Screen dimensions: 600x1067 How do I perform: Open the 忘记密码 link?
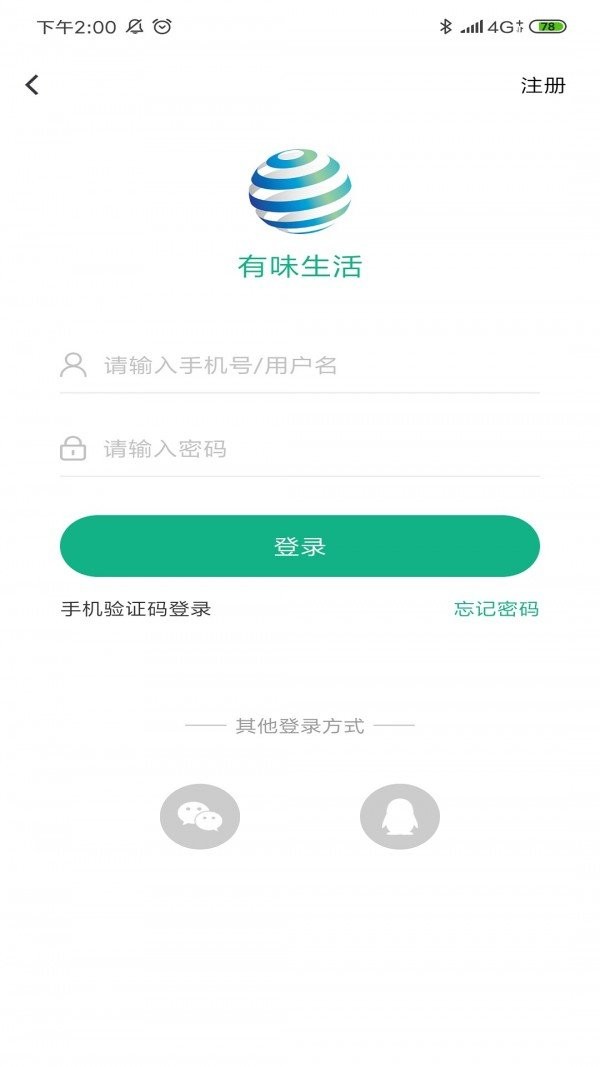(x=496, y=609)
